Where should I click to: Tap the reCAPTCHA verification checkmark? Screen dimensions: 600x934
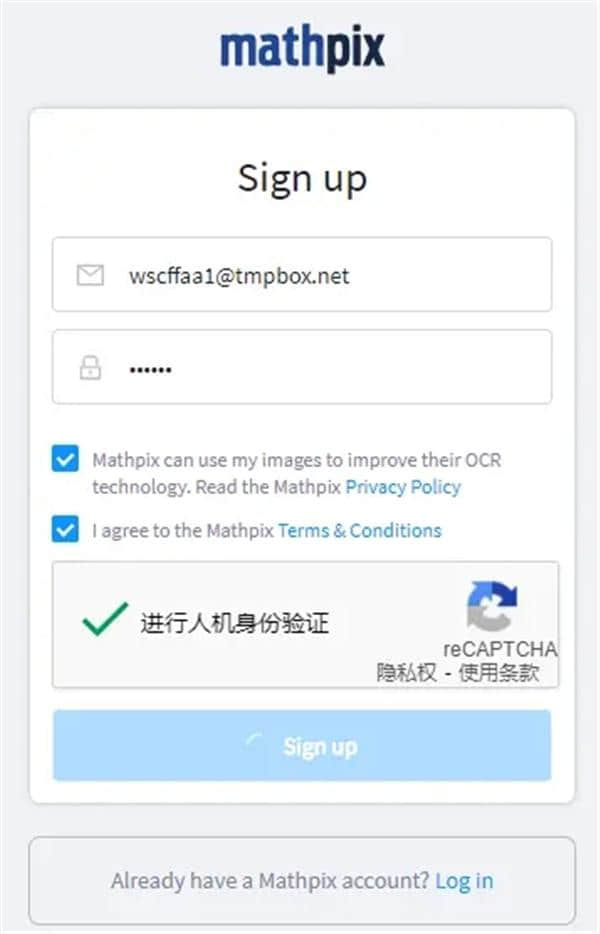(x=105, y=621)
